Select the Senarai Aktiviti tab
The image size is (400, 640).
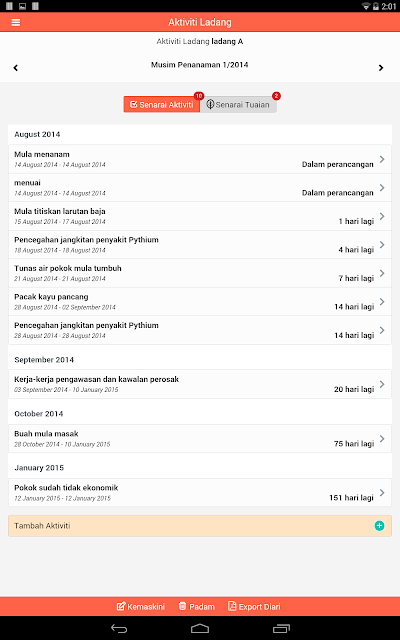[162, 104]
